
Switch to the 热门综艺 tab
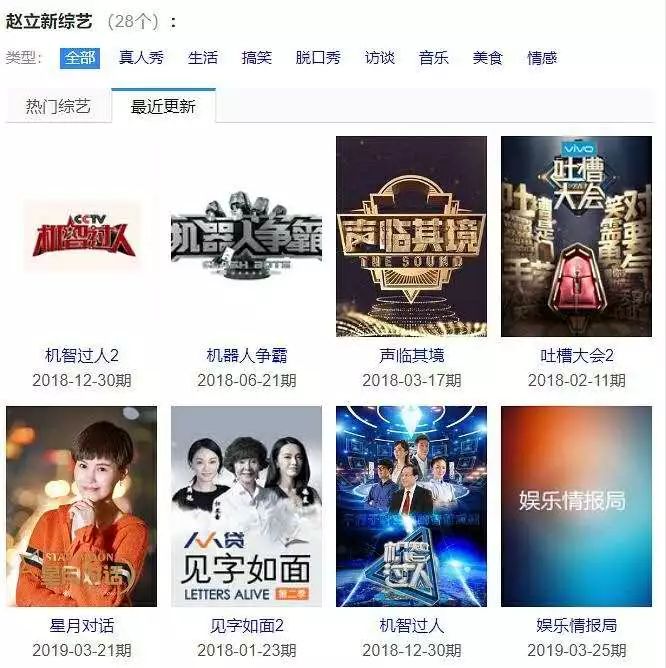(x=58, y=106)
